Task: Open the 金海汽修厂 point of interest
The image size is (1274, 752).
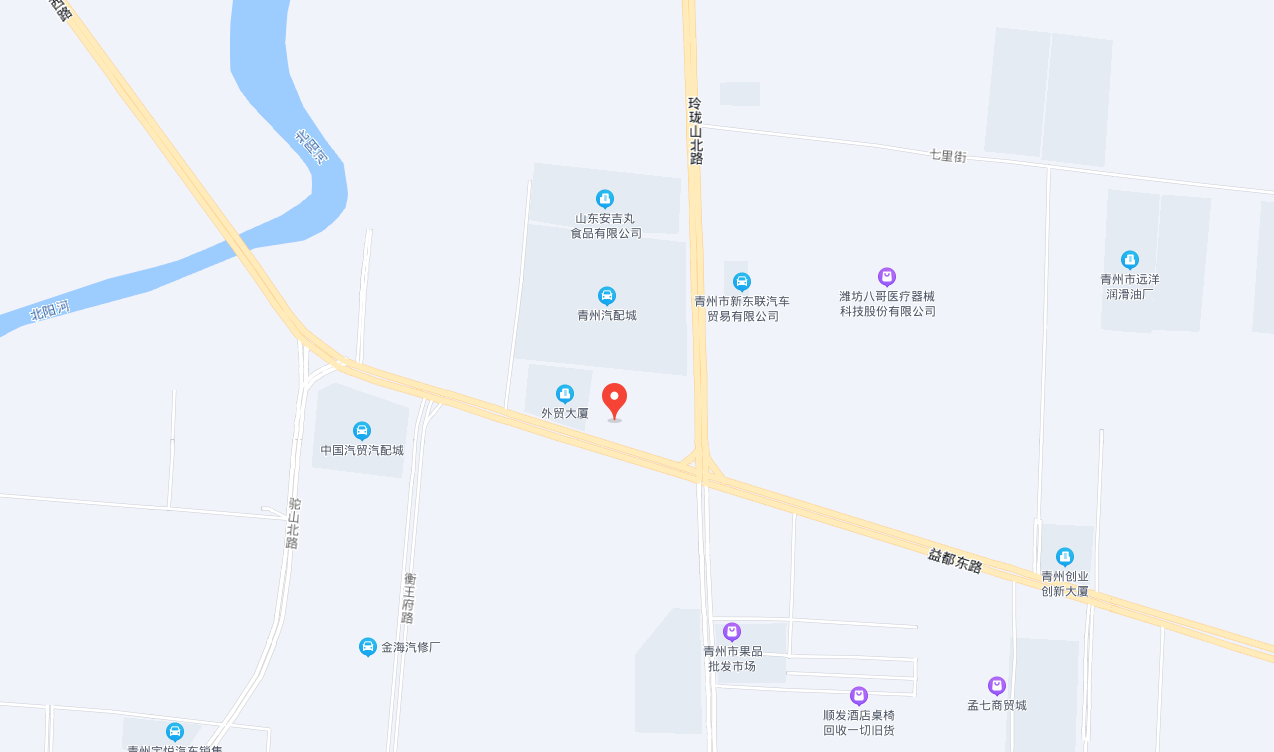Action: (368, 647)
